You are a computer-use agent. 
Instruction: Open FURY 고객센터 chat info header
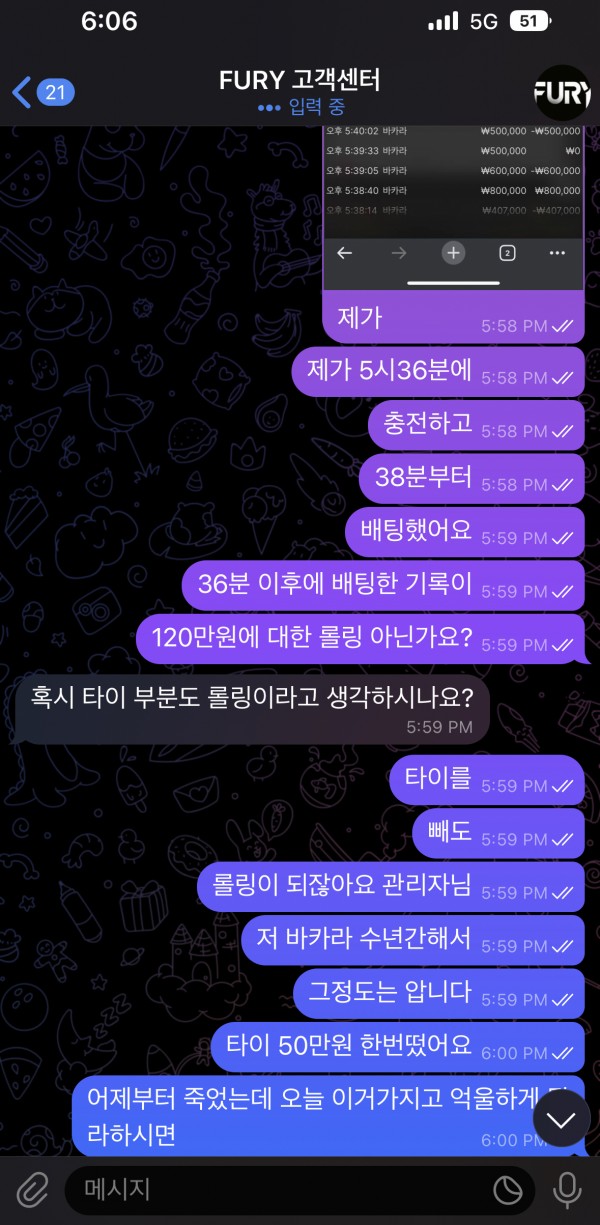click(299, 90)
